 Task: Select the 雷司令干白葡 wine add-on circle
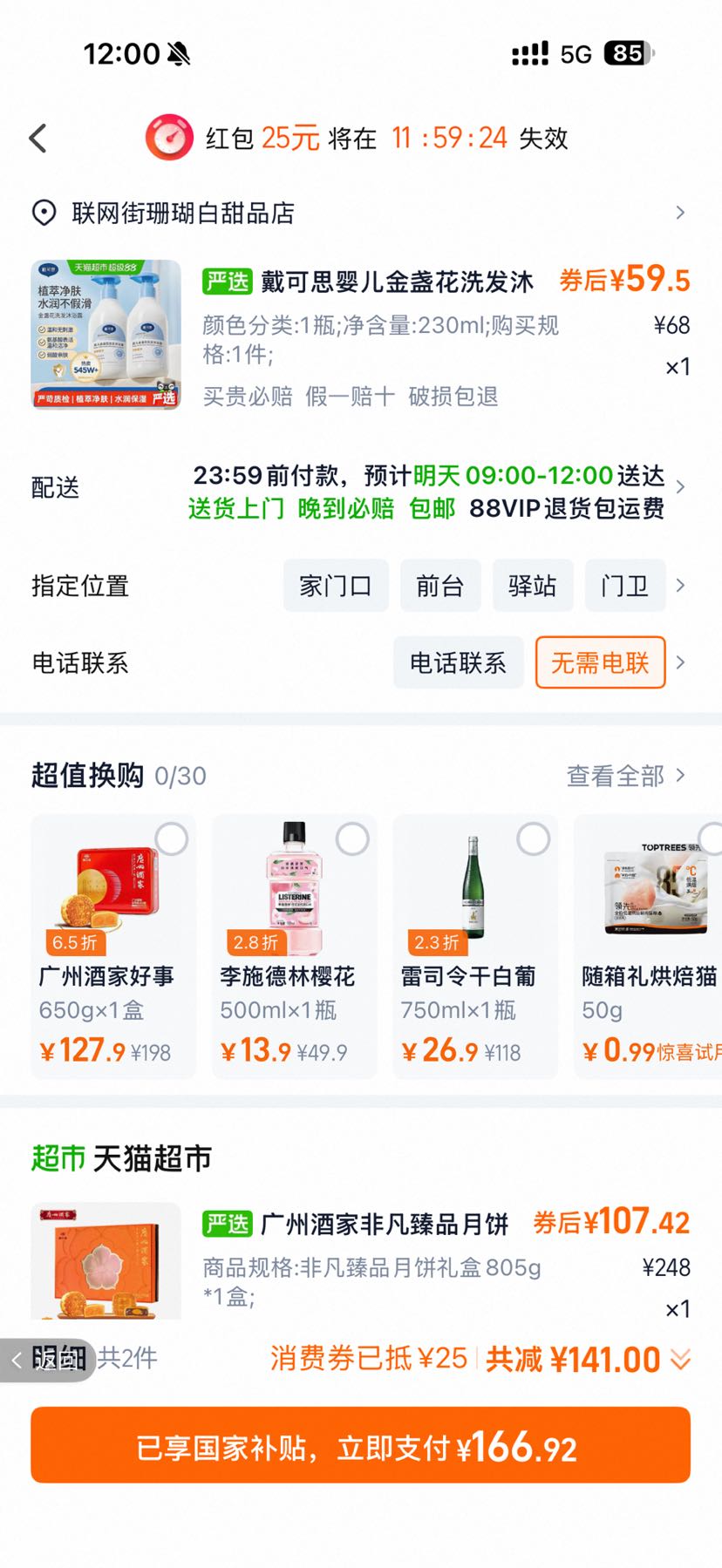click(533, 839)
